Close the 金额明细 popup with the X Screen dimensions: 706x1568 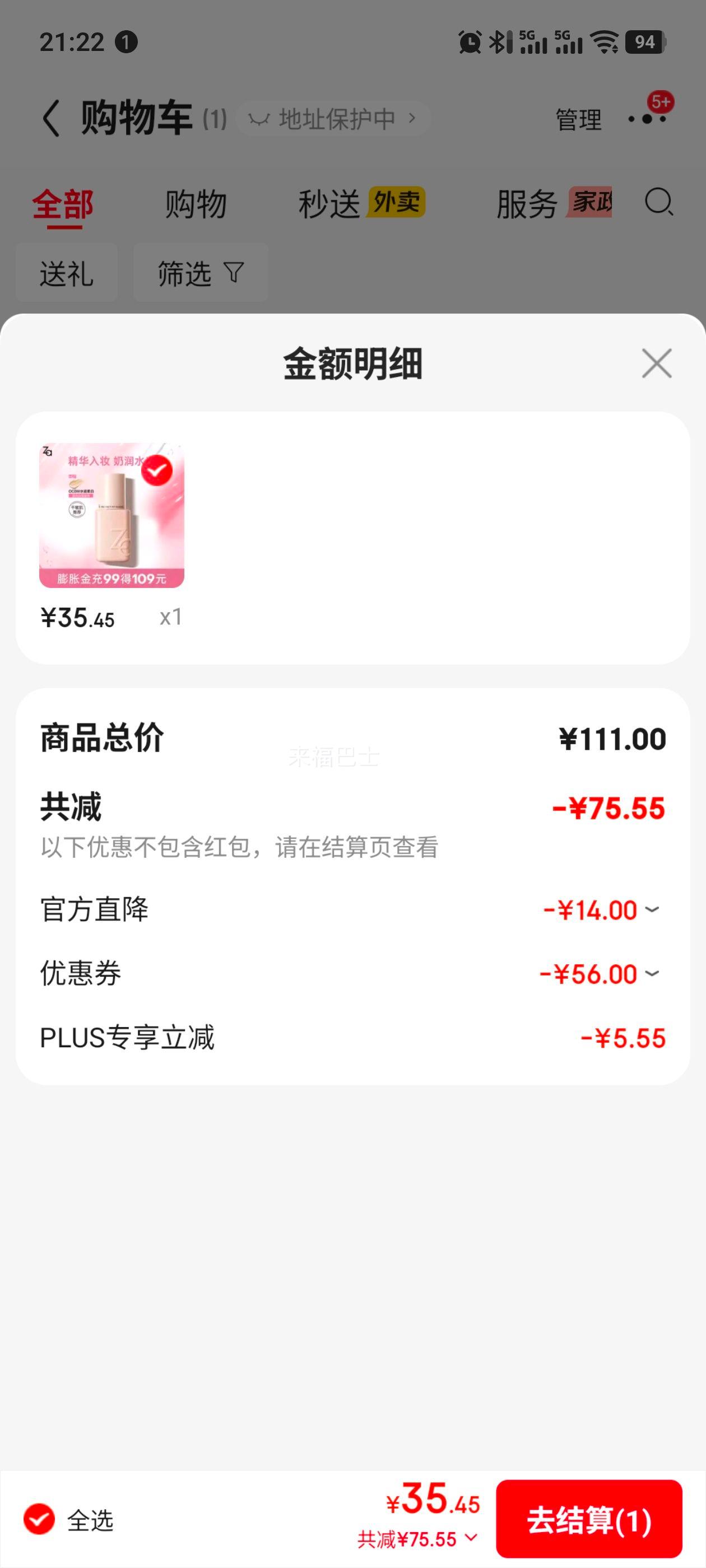click(657, 363)
